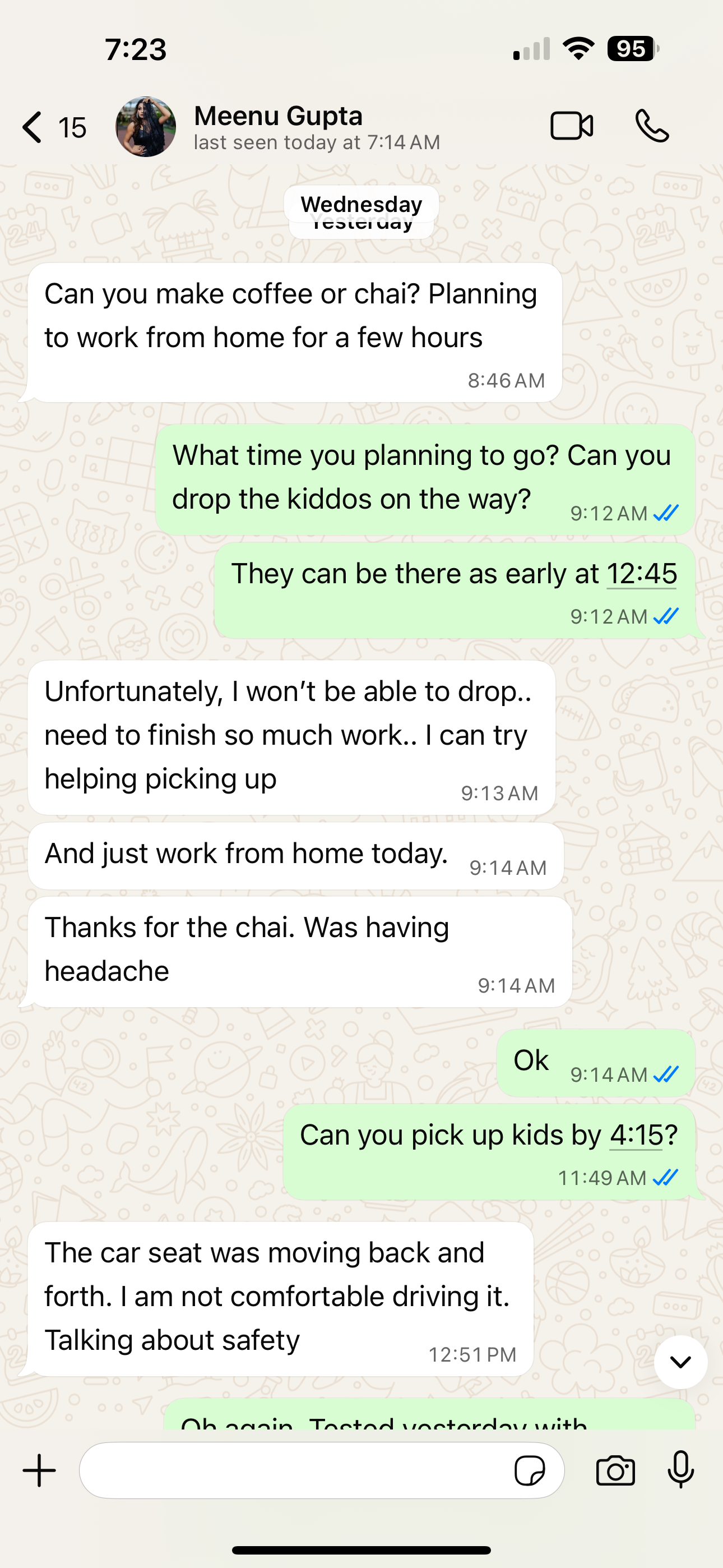Open the sticker picker
Viewport: 723px width, 1568px height.
(x=530, y=1470)
